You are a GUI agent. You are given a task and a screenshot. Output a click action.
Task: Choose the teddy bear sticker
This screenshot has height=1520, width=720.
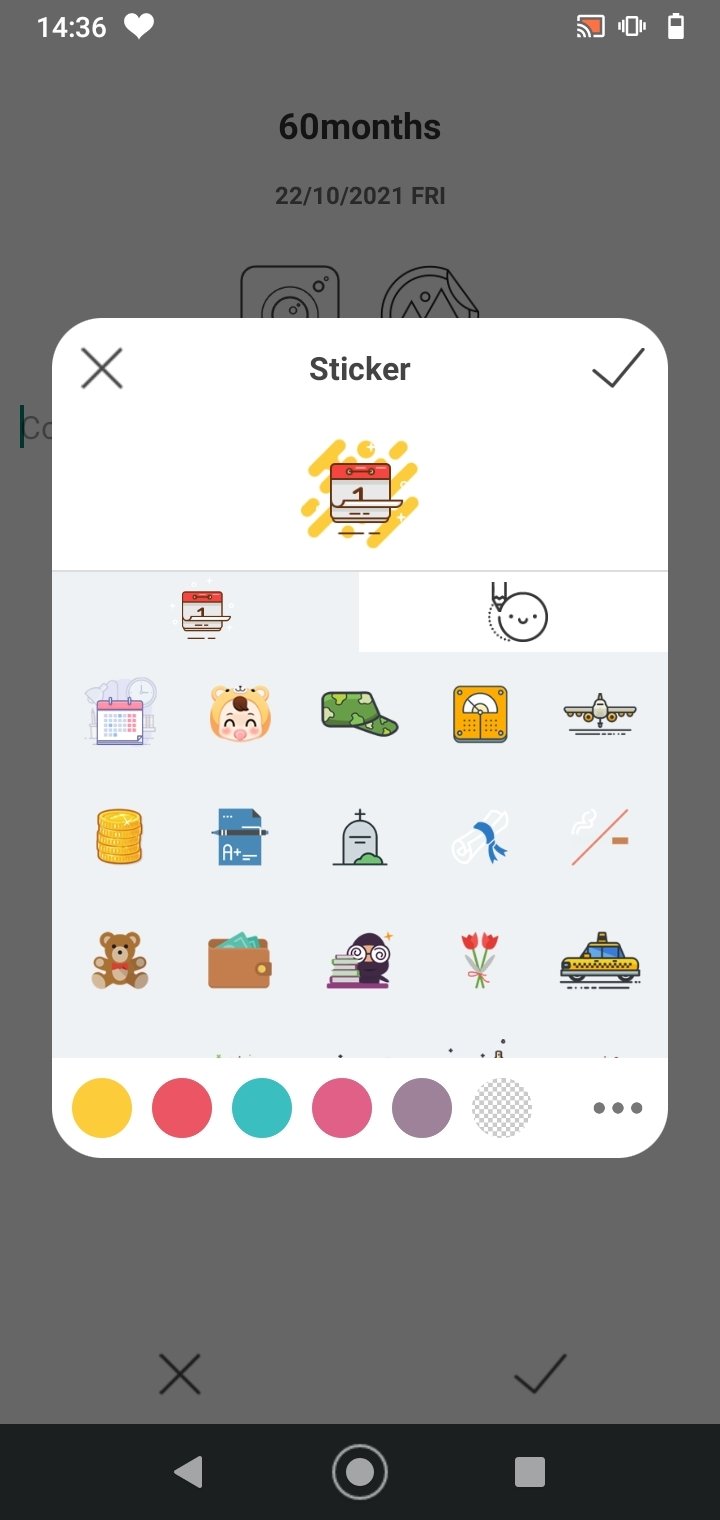[119, 960]
